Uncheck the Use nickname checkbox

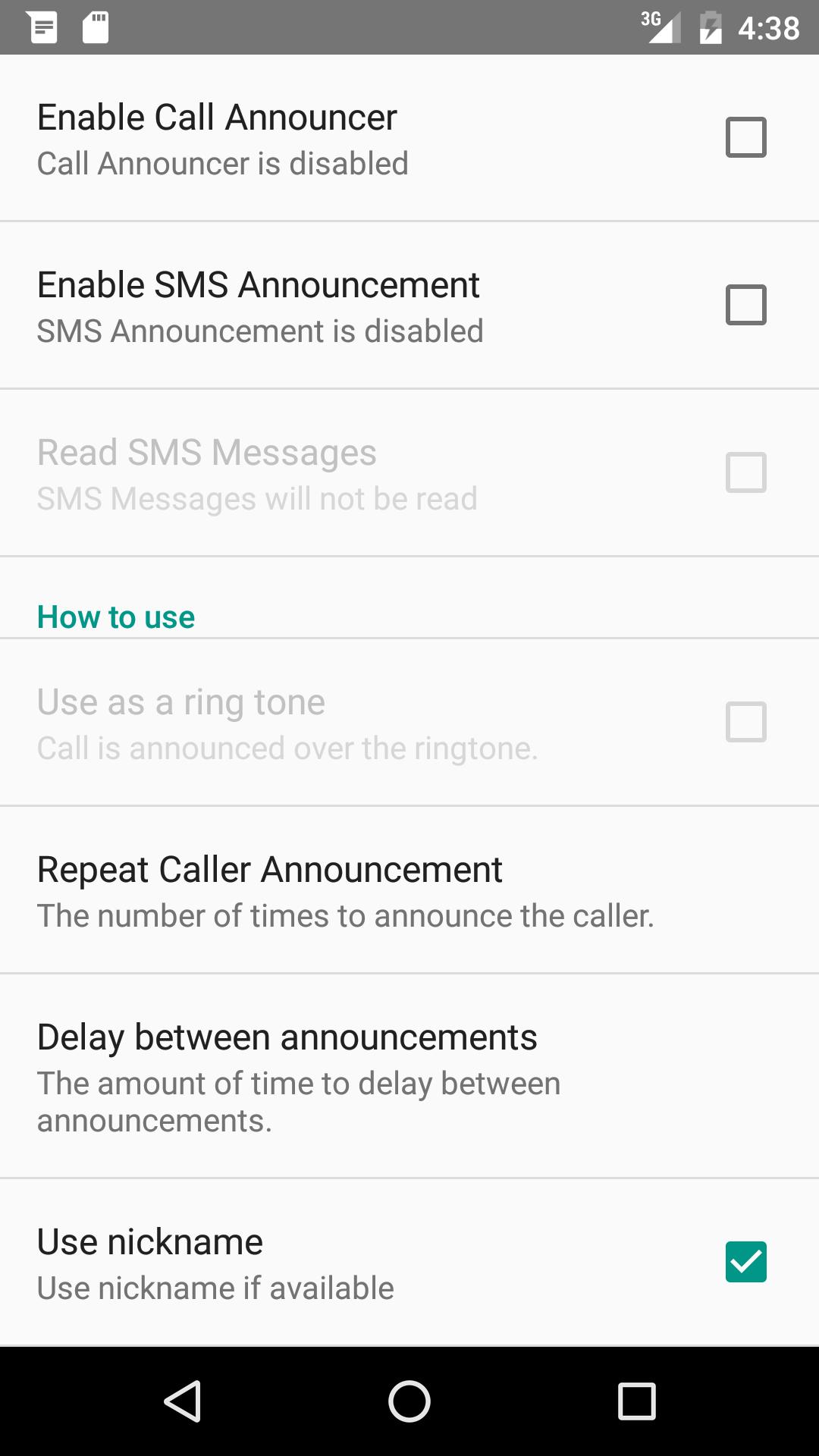point(745,1262)
